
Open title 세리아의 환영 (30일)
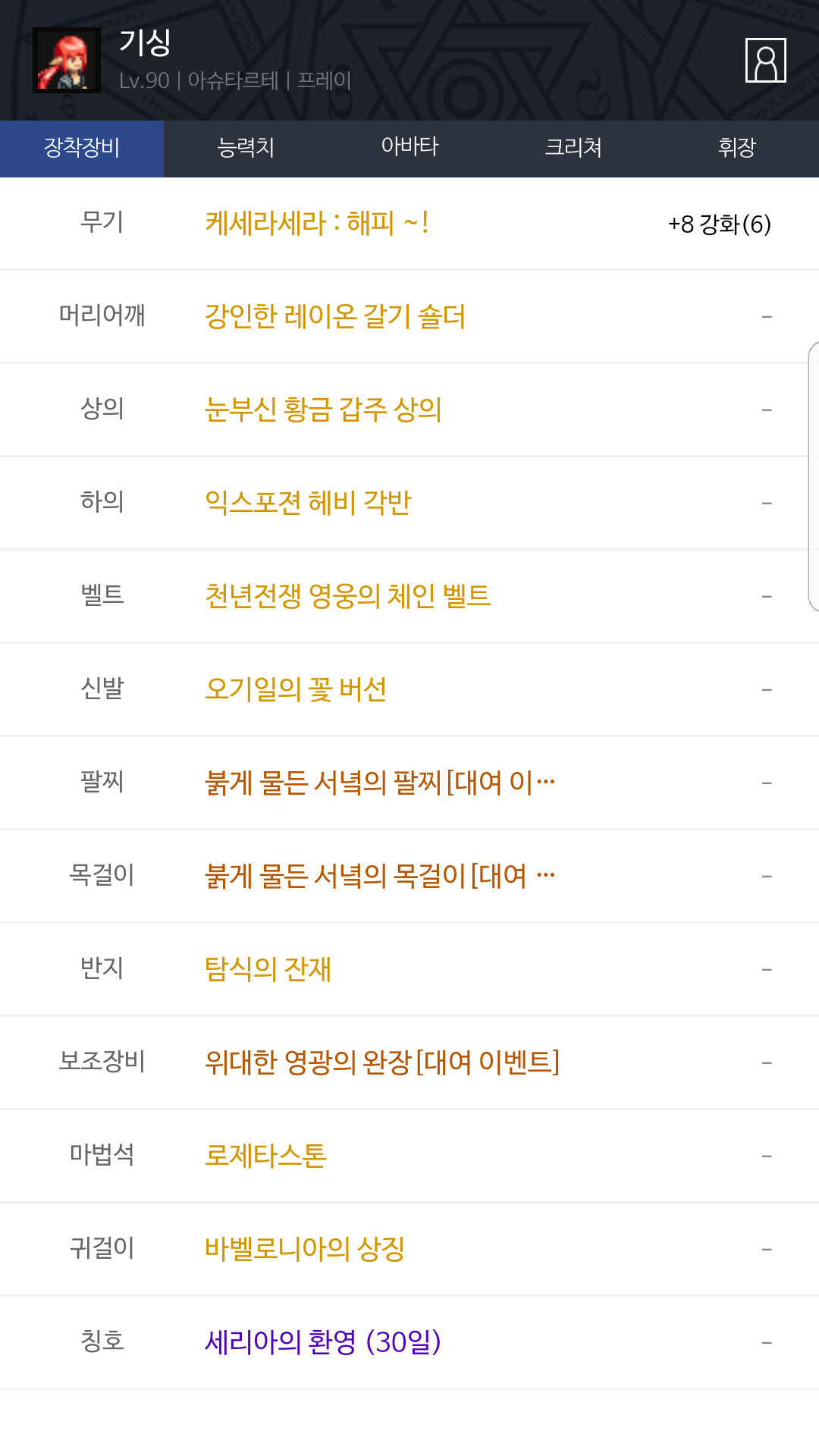(323, 1342)
